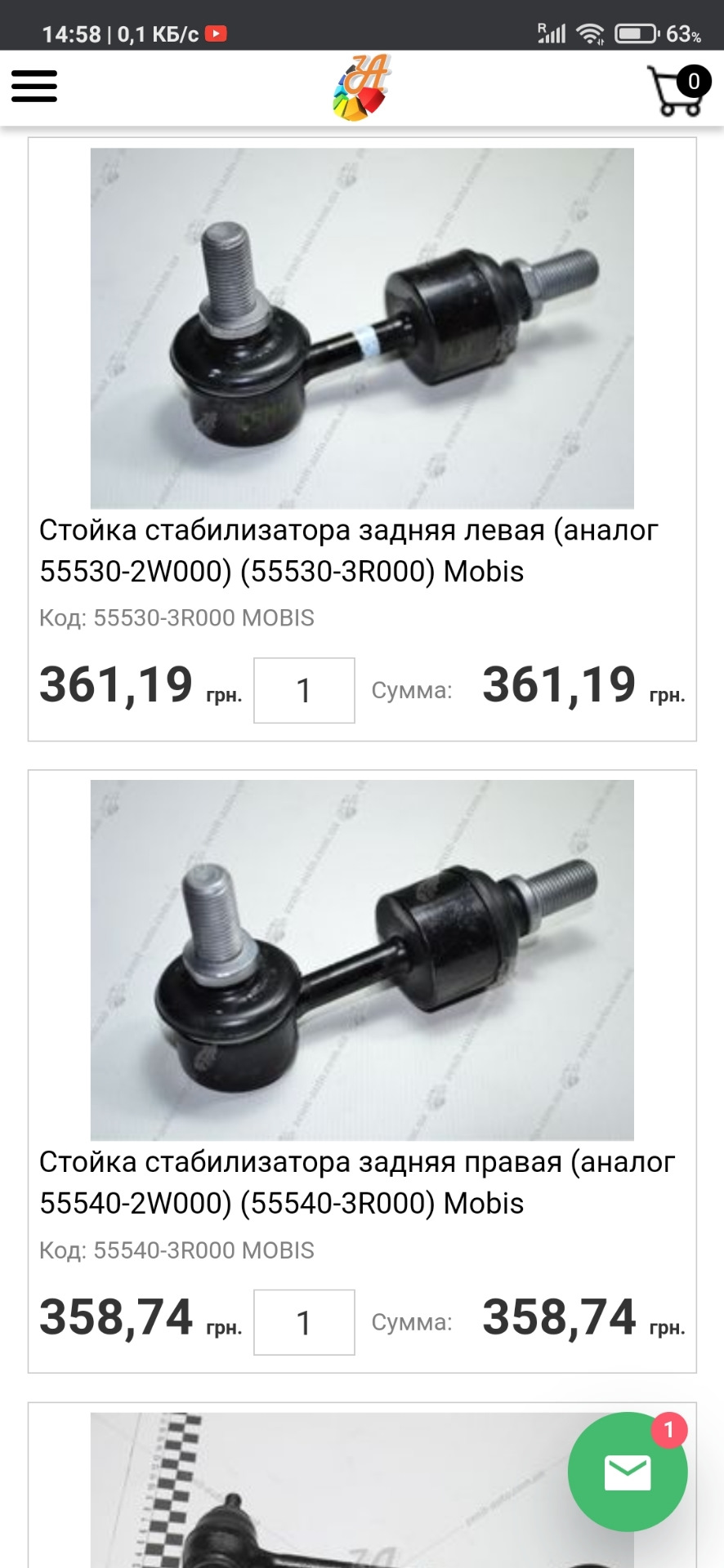Tap the mobile signal indicator

click(x=554, y=33)
